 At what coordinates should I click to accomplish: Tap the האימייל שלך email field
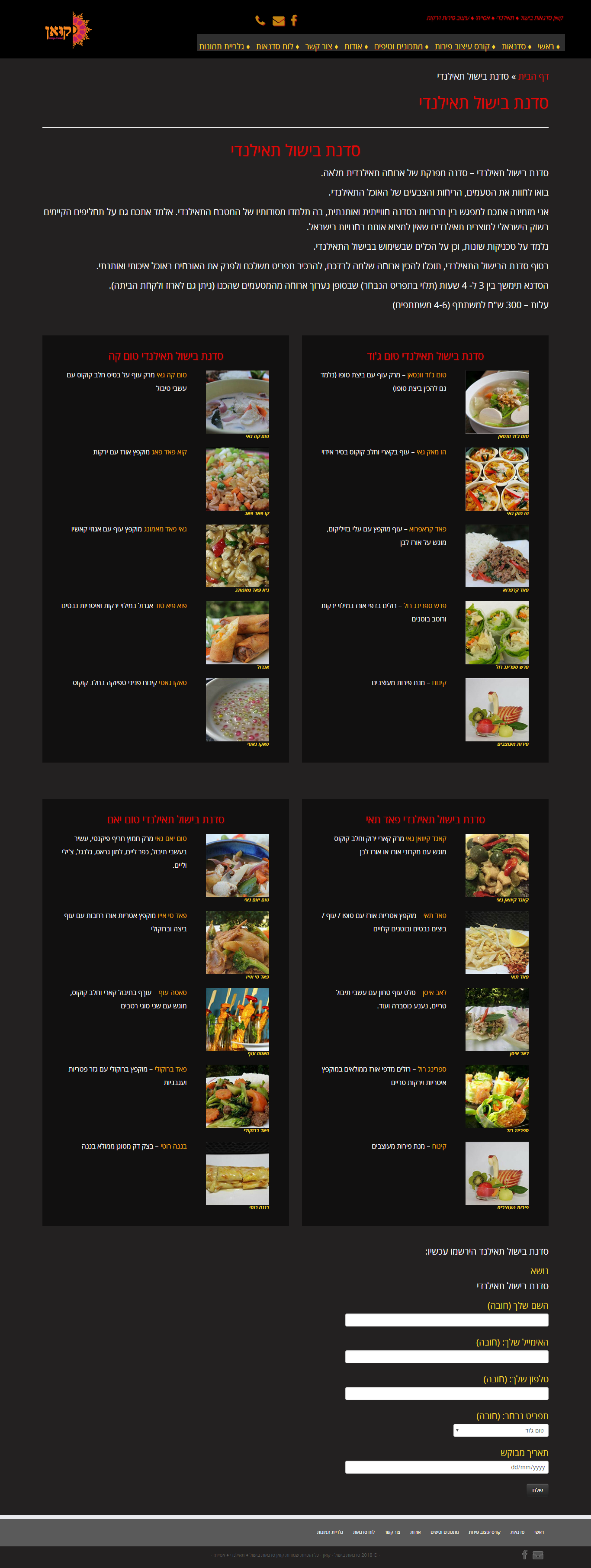(x=446, y=1356)
